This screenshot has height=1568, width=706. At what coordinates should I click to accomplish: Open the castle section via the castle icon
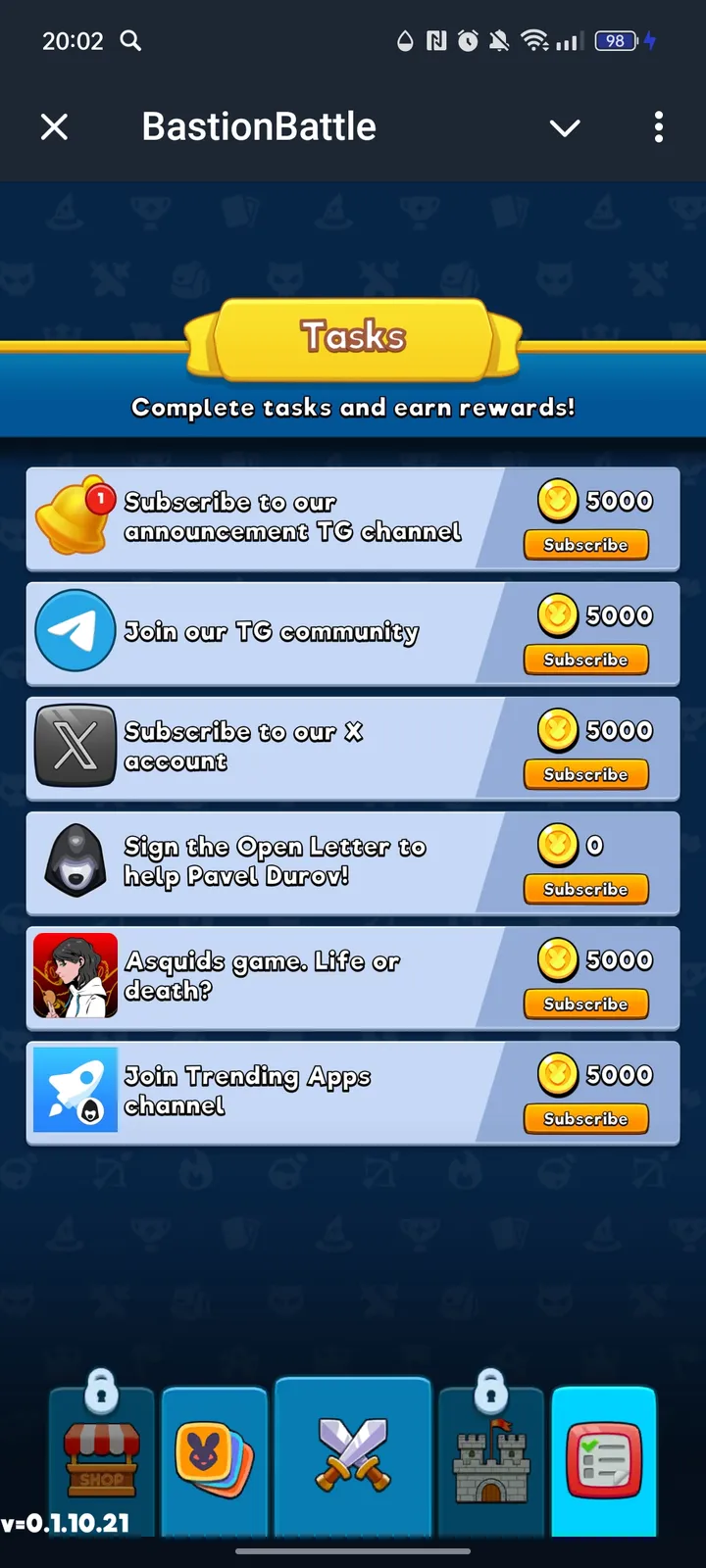click(491, 1460)
